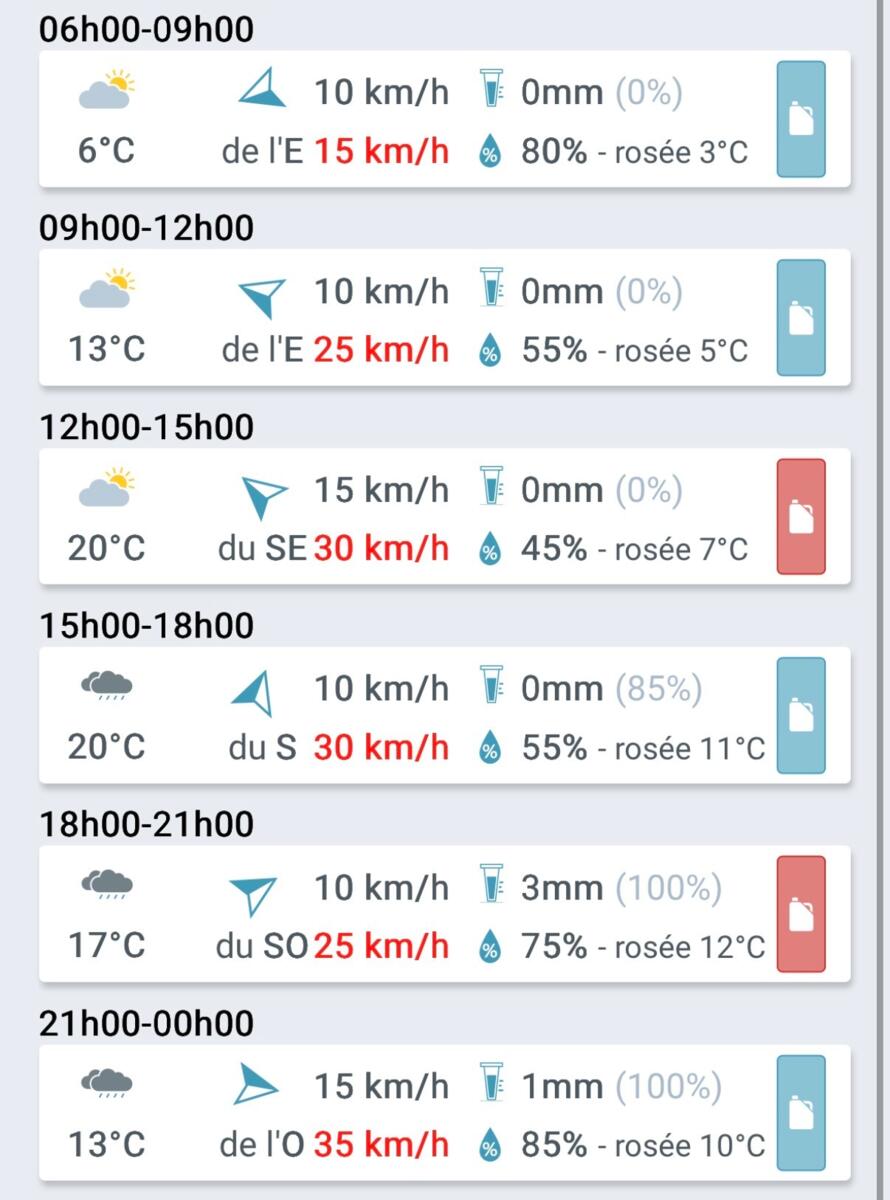Tap the red spray-can button for 12h00-15h00
890x1200 pixels.
click(801, 516)
